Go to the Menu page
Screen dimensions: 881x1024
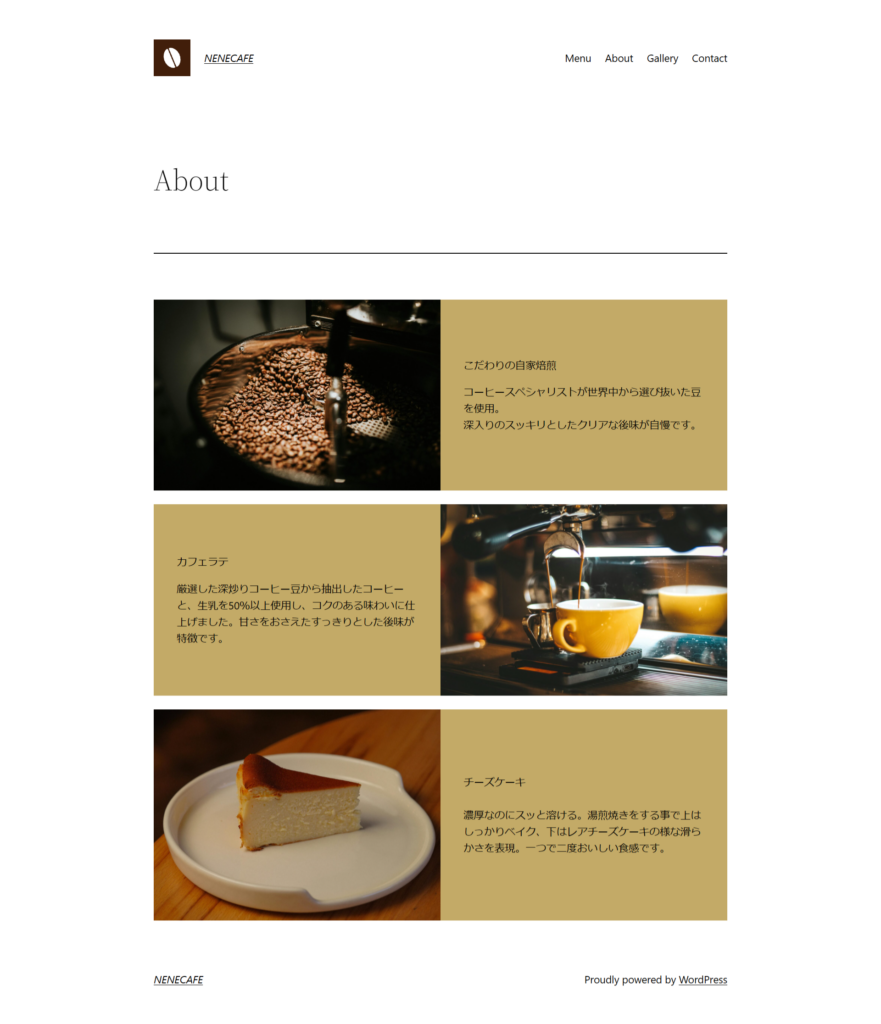[x=577, y=58]
